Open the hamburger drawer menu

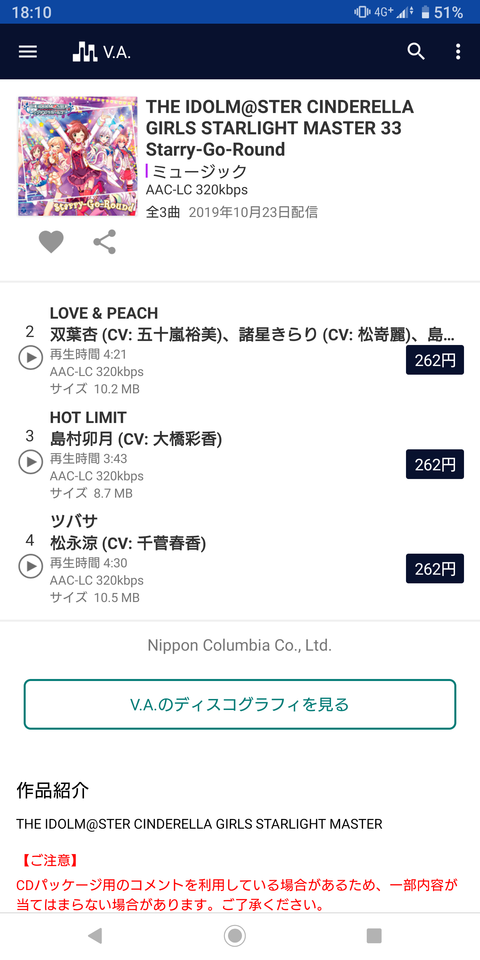[x=28, y=52]
